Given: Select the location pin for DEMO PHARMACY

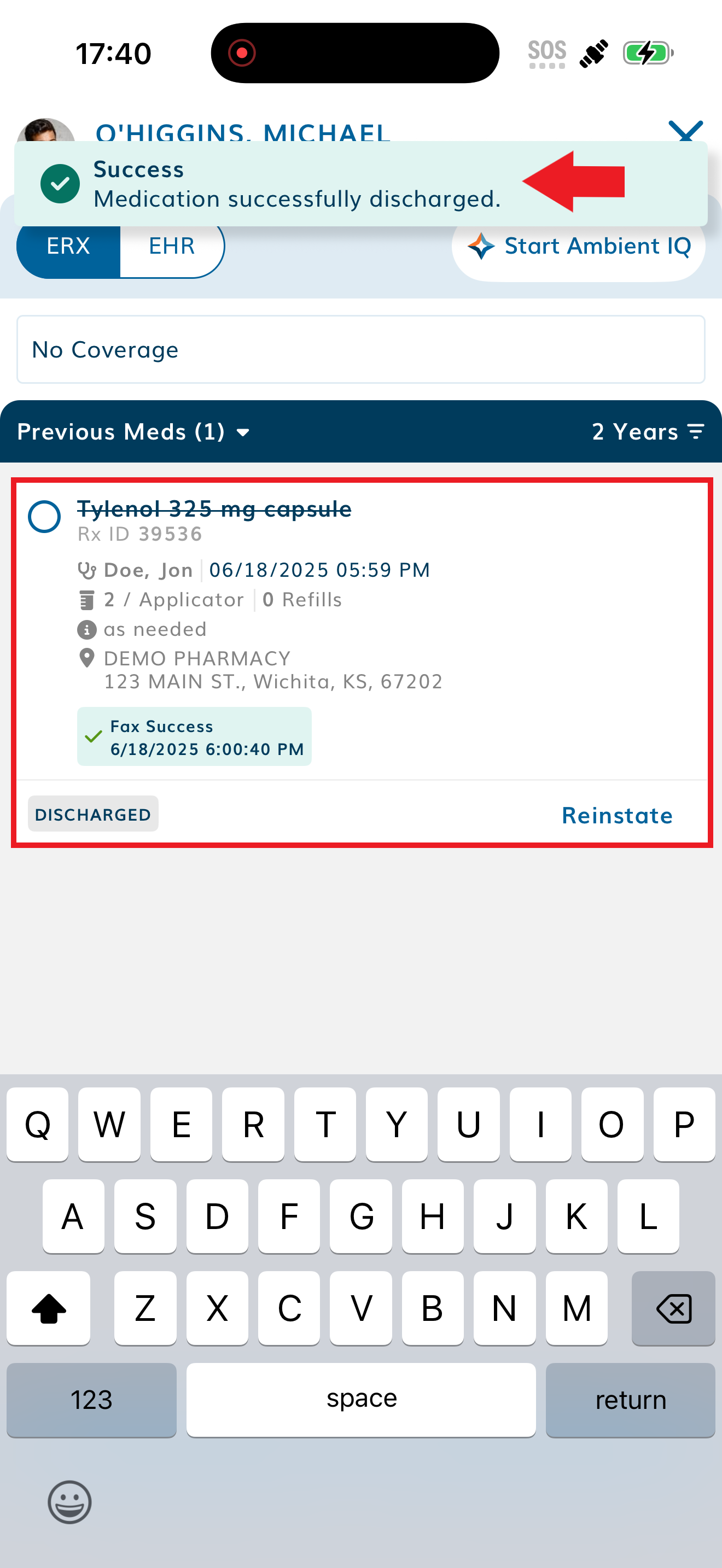Looking at the screenshot, I should (86, 657).
